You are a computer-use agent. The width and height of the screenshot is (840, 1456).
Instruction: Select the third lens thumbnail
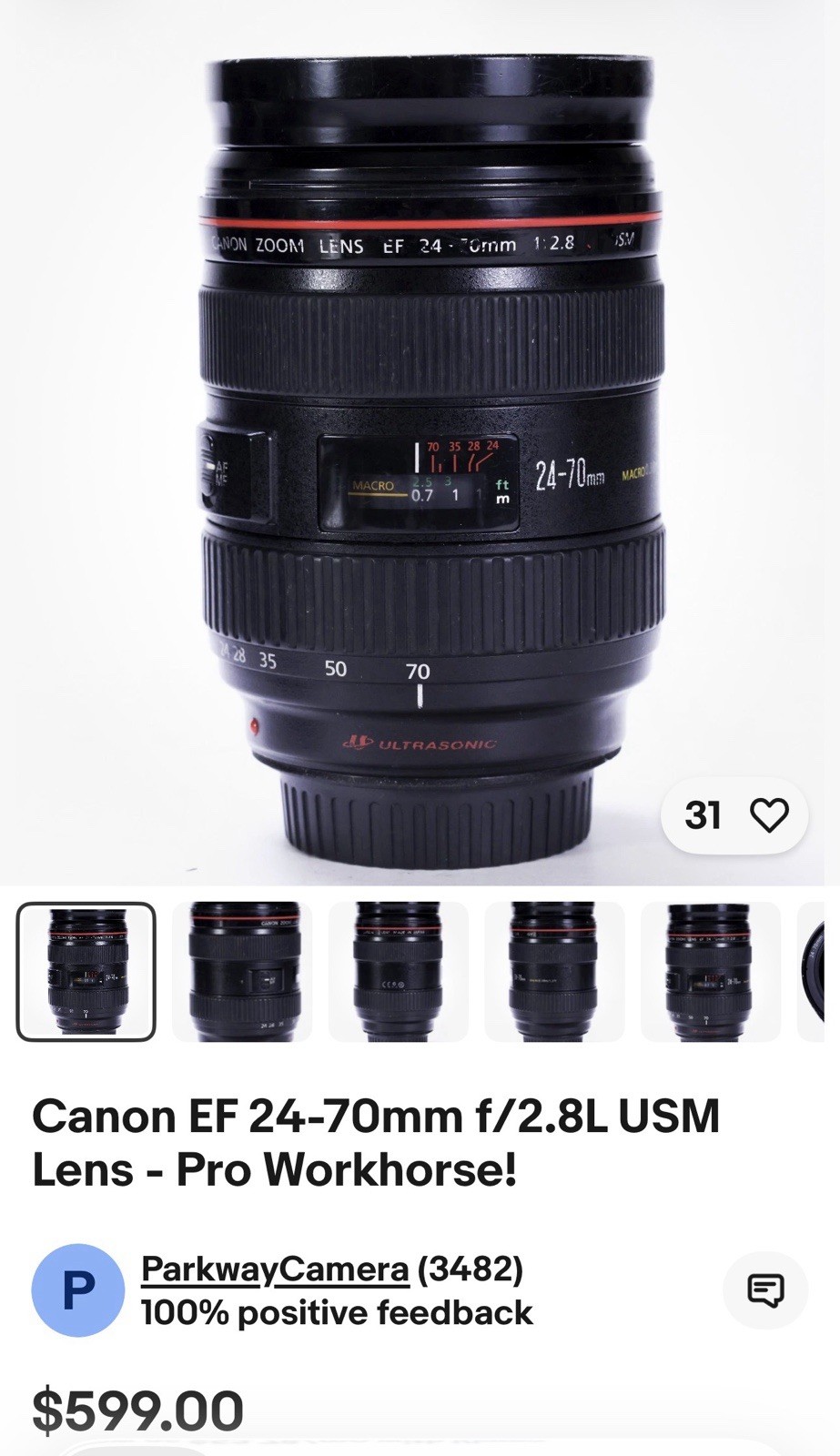click(399, 971)
